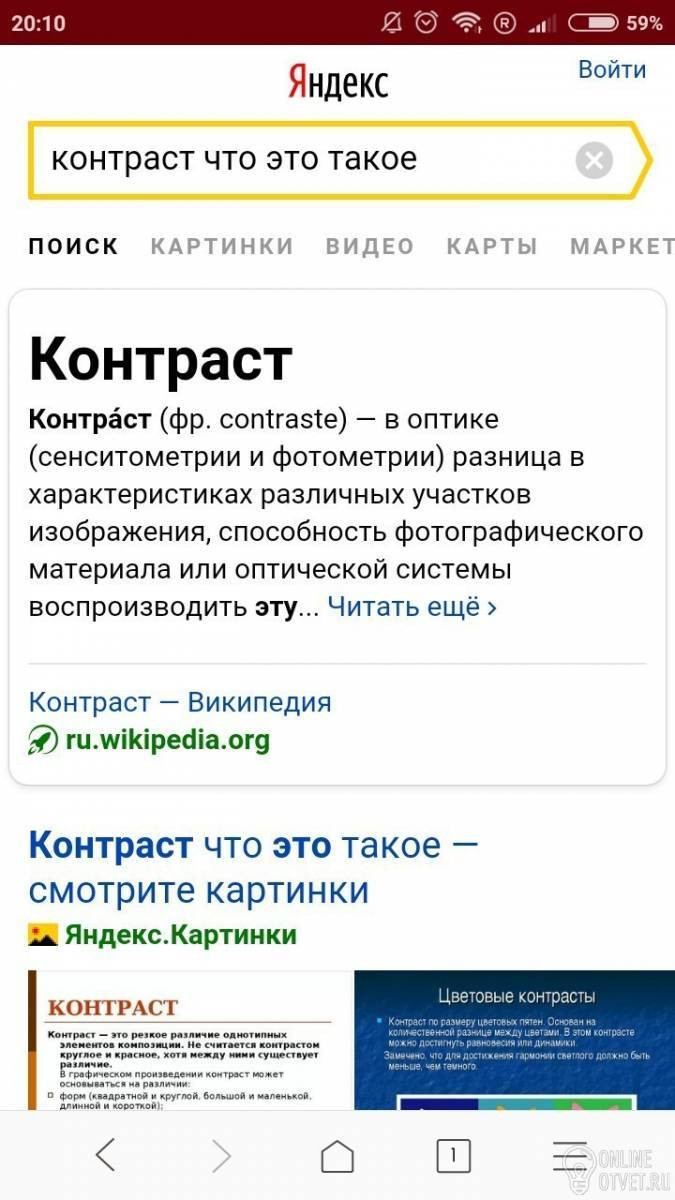Switch to the Видео tab

click(x=370, y=246)
